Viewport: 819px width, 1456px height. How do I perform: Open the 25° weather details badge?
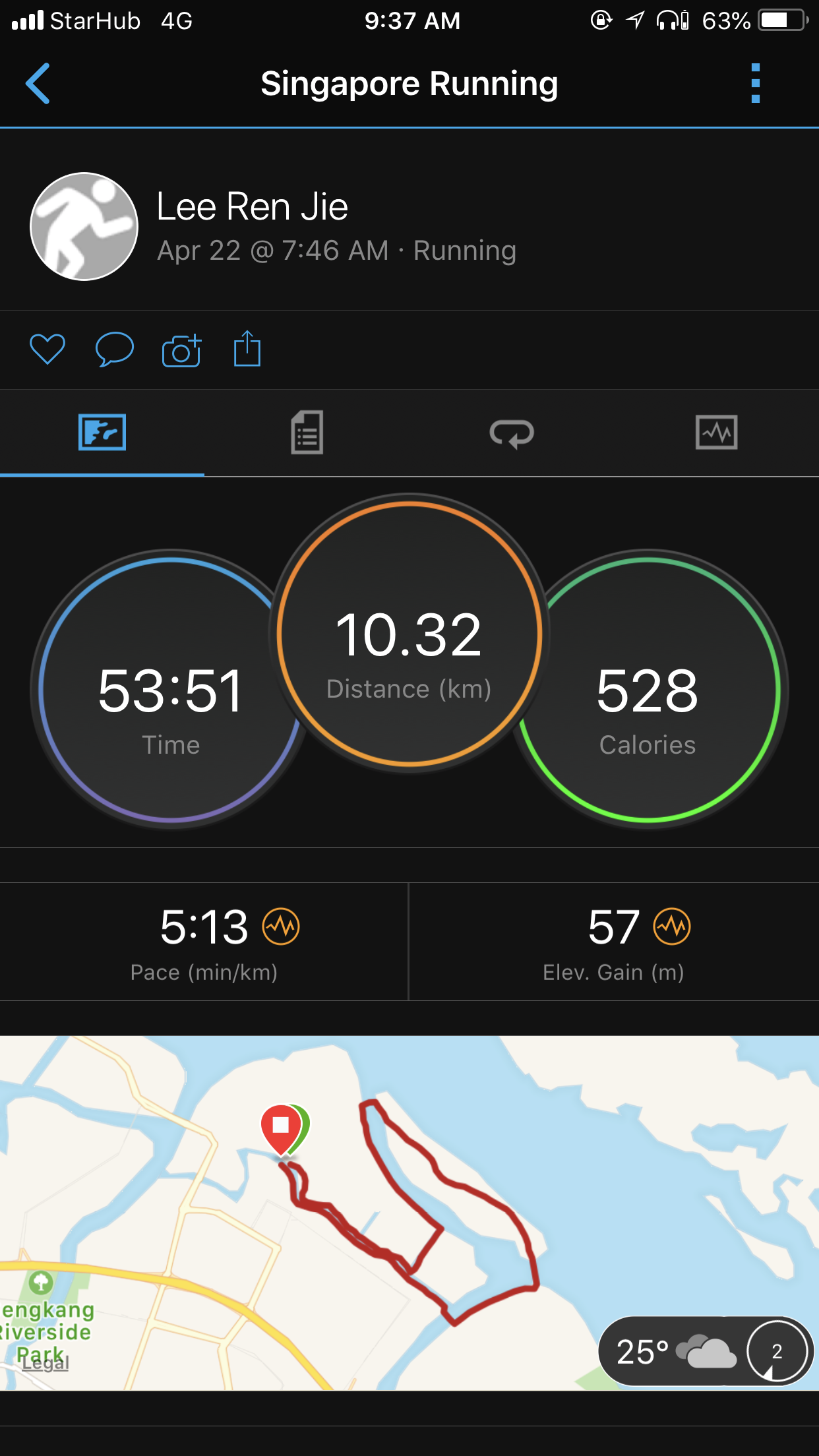(706, 1351)
